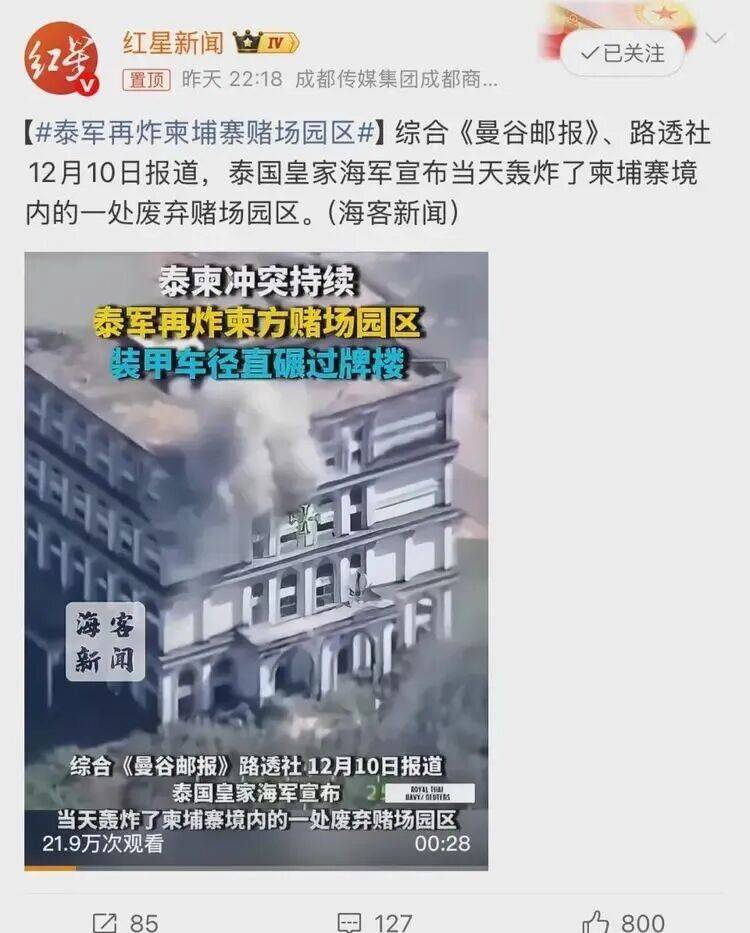
Task: Tap the 红星新闻 account name
Action: point(173,43)
